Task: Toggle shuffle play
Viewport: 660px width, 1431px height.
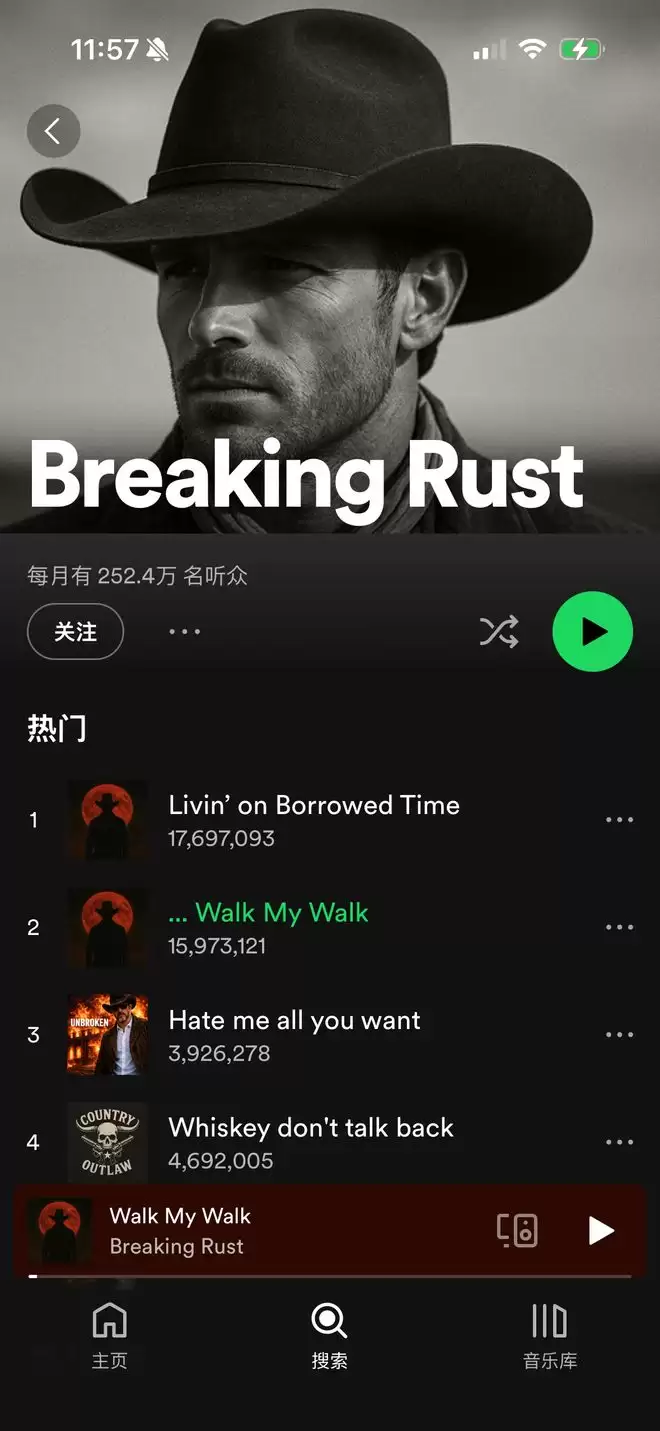Action: [499, 632]
